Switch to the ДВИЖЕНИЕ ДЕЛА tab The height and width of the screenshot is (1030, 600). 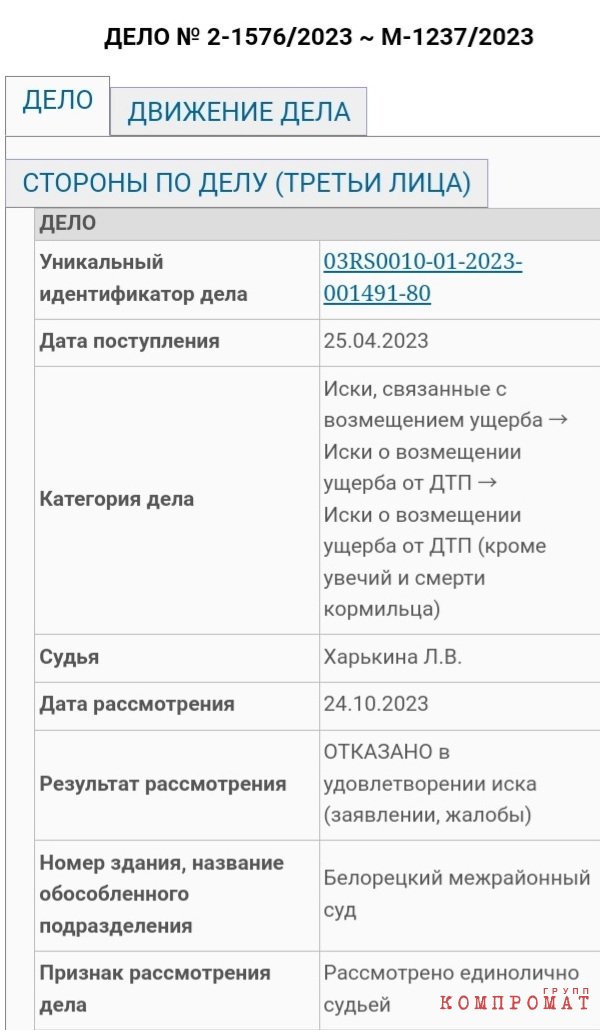239,112
